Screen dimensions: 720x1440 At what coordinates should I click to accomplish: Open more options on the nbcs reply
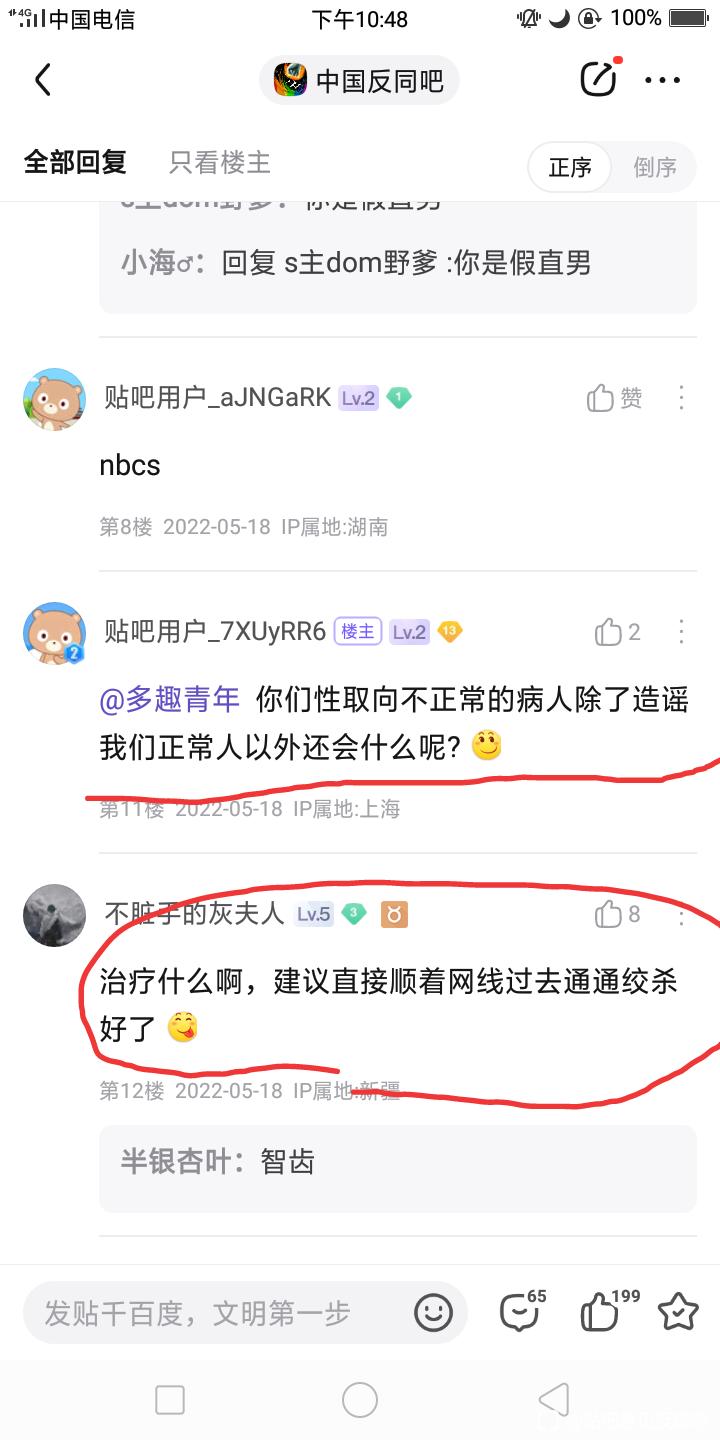point(681,398)
